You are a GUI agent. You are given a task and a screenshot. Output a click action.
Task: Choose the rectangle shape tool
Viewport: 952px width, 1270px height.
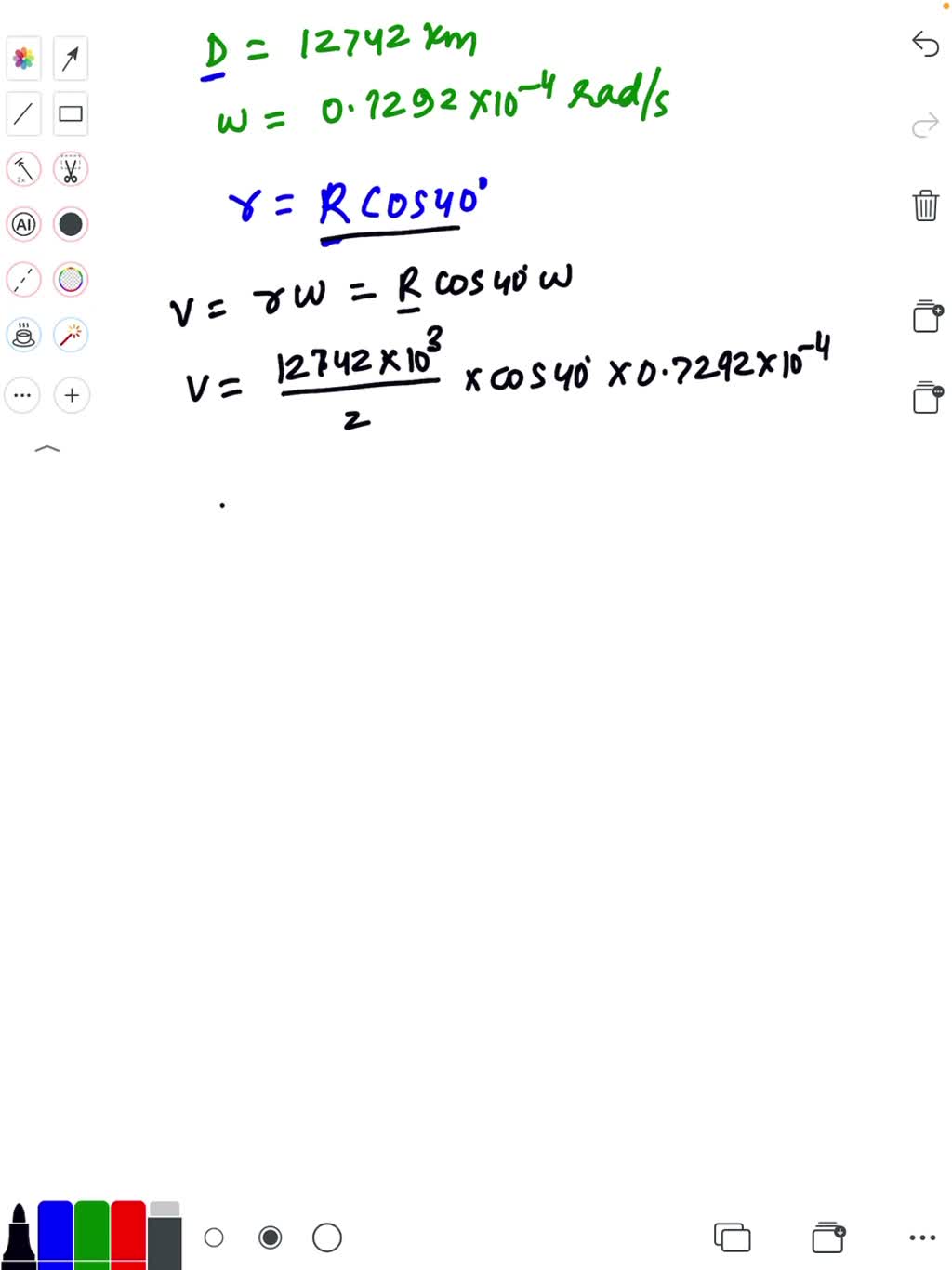click(x=71, y=113)
